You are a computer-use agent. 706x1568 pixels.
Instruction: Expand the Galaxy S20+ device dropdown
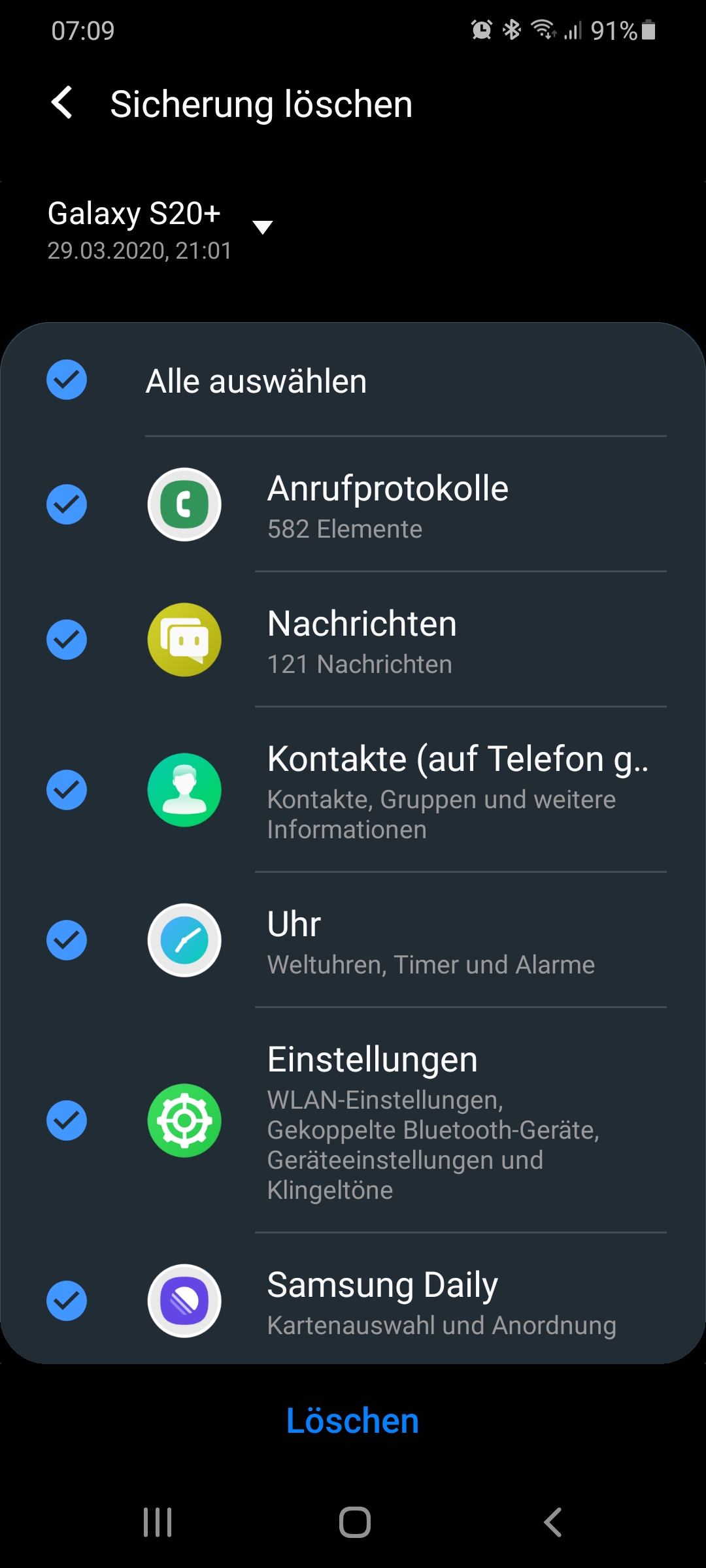pos(262,227)
